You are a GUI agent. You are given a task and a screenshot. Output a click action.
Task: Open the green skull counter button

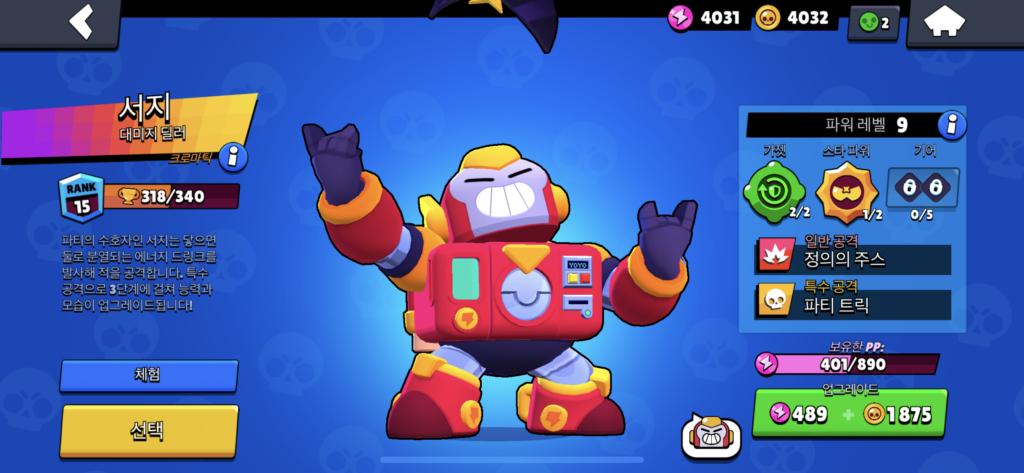(x=872, y=22)
